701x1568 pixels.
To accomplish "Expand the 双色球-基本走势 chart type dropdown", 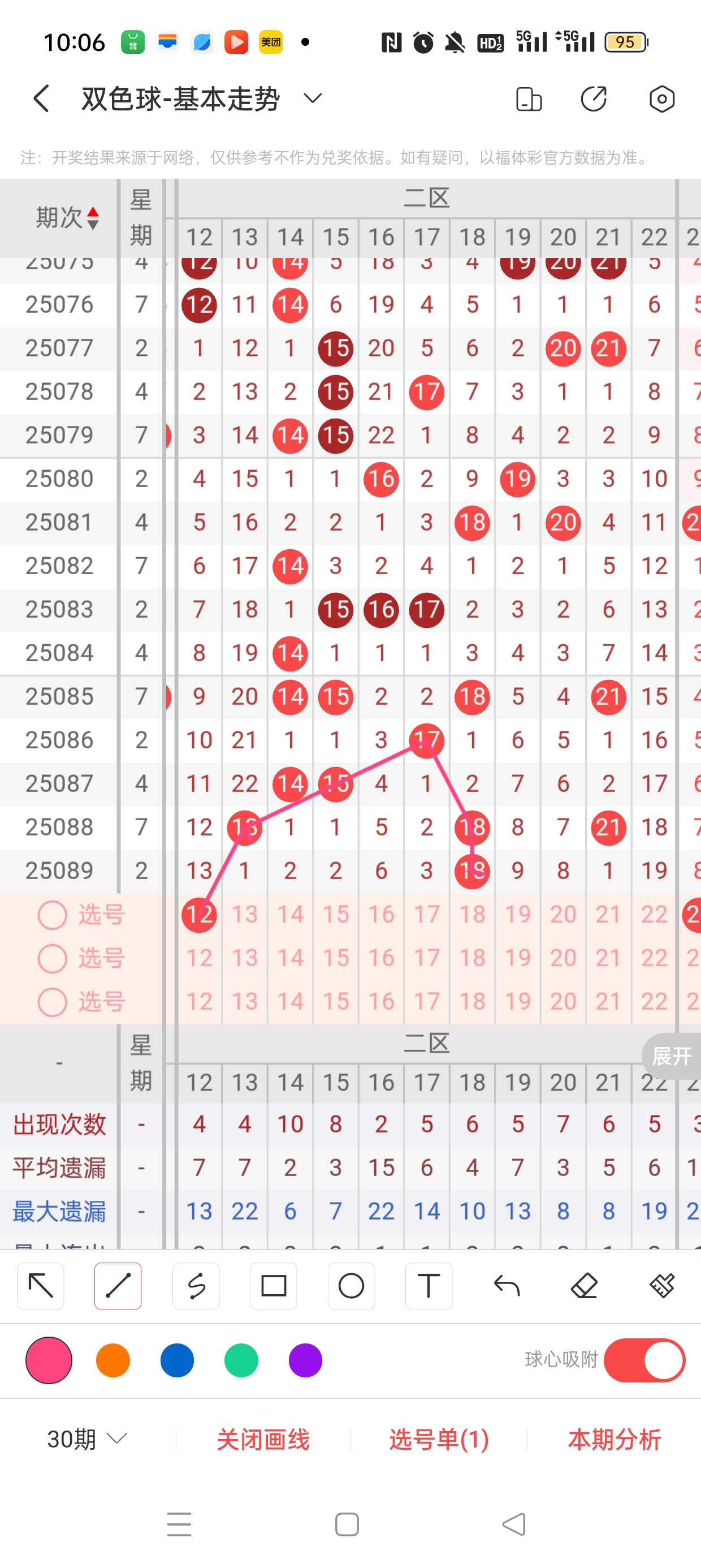I will click(x=312, y=98).
